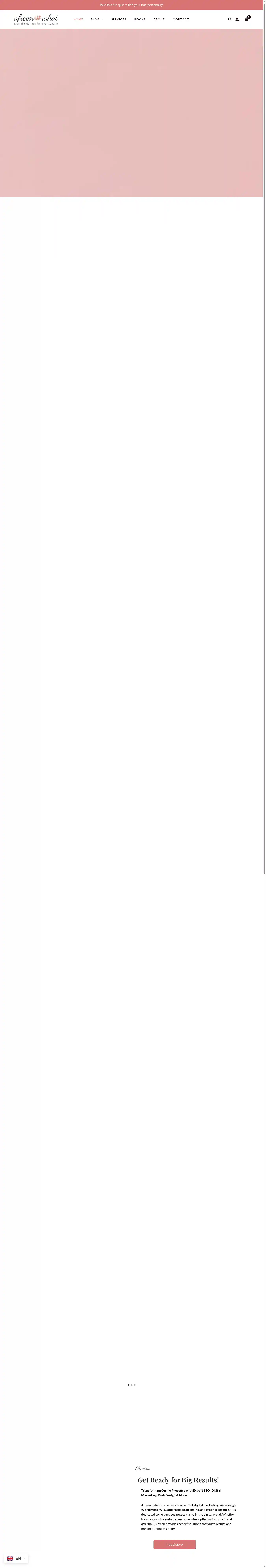The width and height of the screenshot is (266, 1568).
Task: Open the About page
Action: click(159, 20)
